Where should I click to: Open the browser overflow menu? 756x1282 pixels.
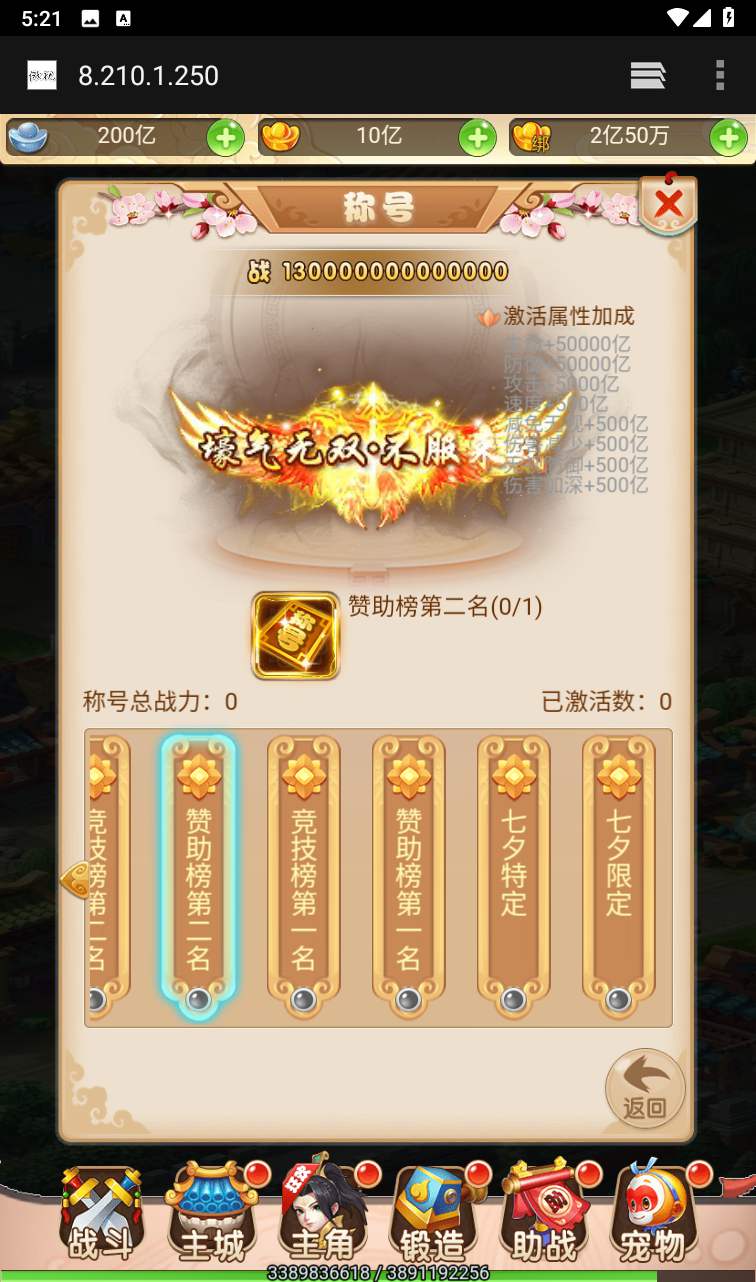coord(719,75)
